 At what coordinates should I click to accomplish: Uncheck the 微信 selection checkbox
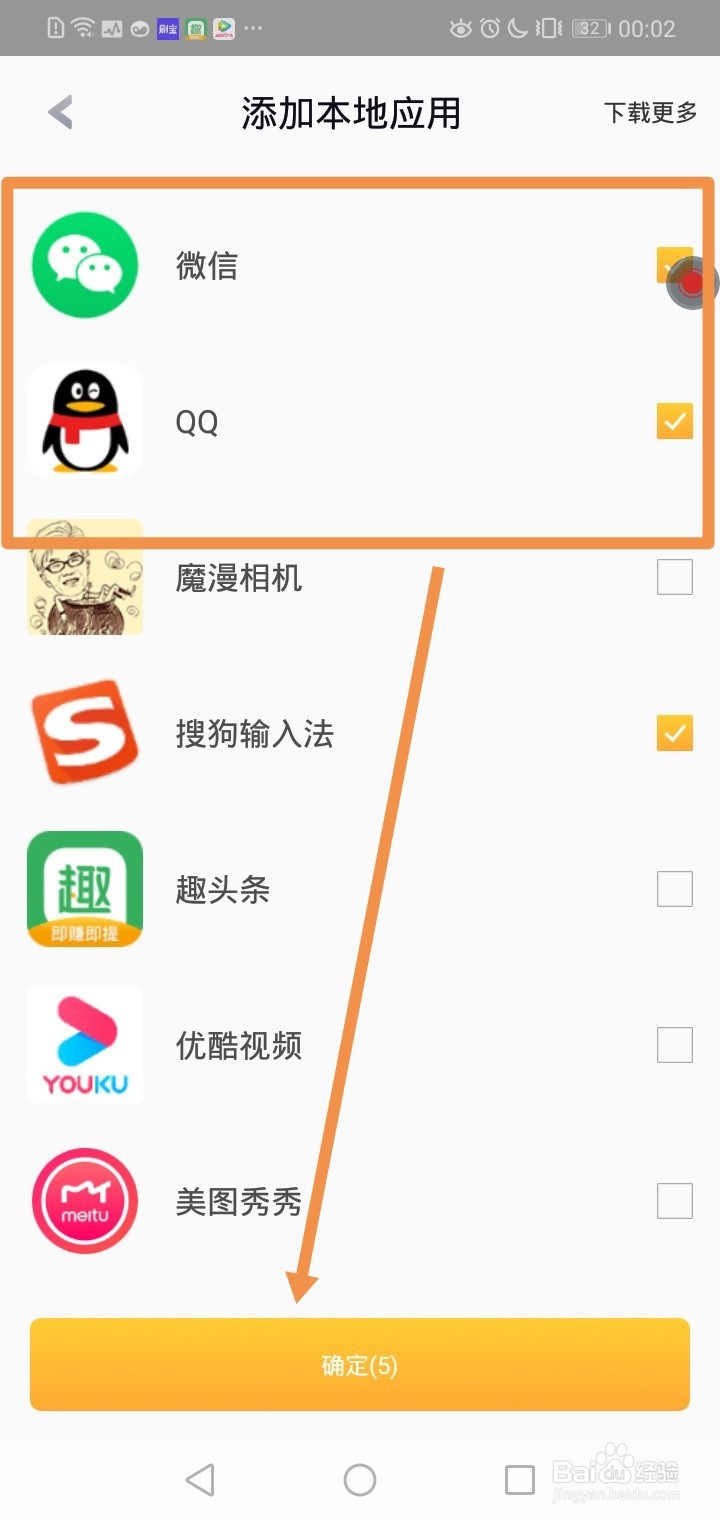[x=673, y=264]
